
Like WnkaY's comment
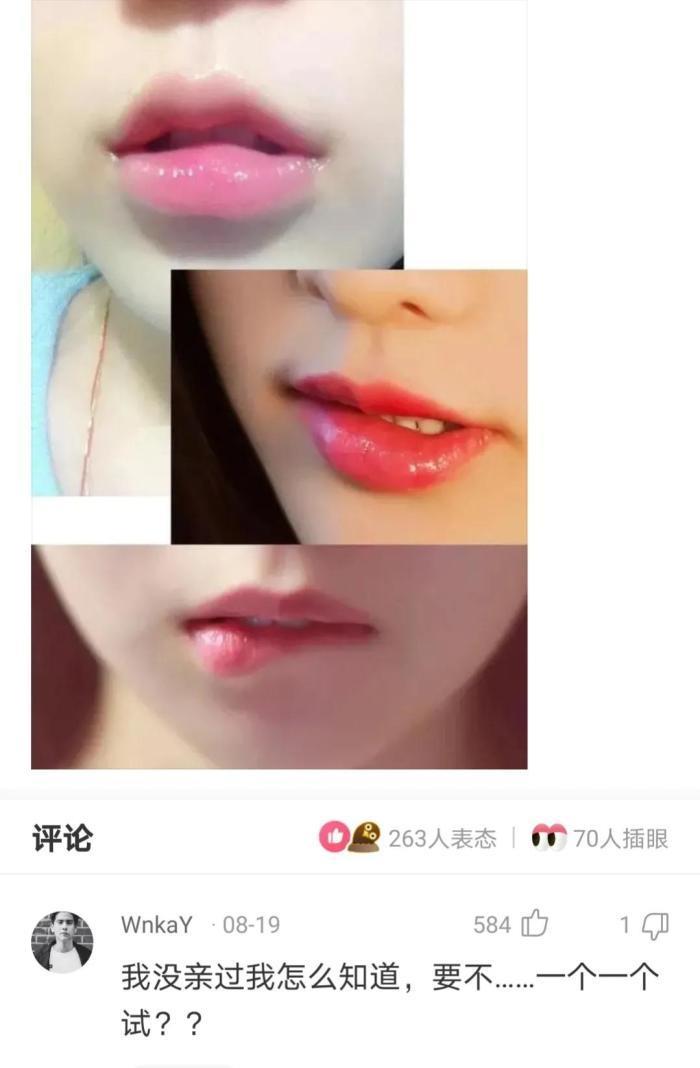[535, 924]
